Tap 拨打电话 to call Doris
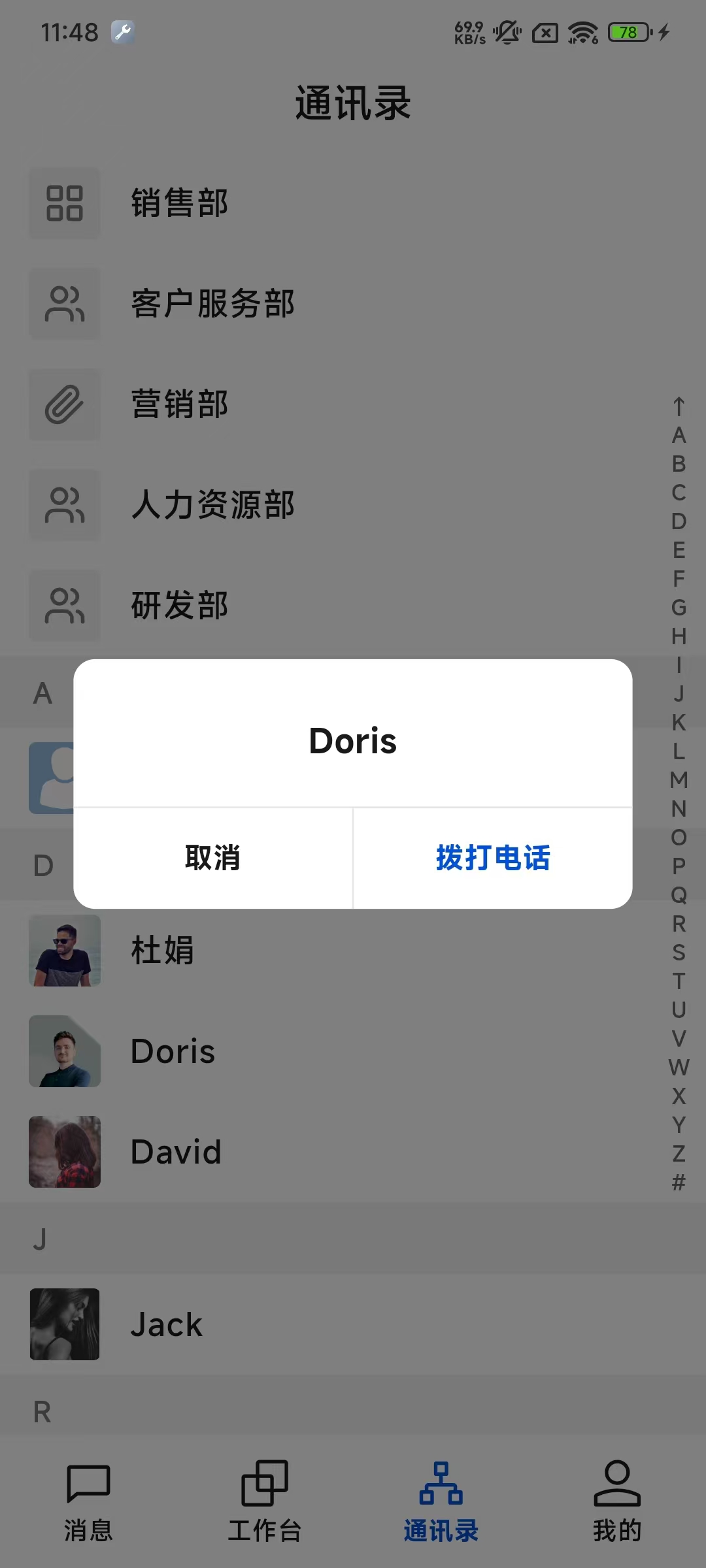The height and width of the screenshot is (1568, 706). pos(493,858)
